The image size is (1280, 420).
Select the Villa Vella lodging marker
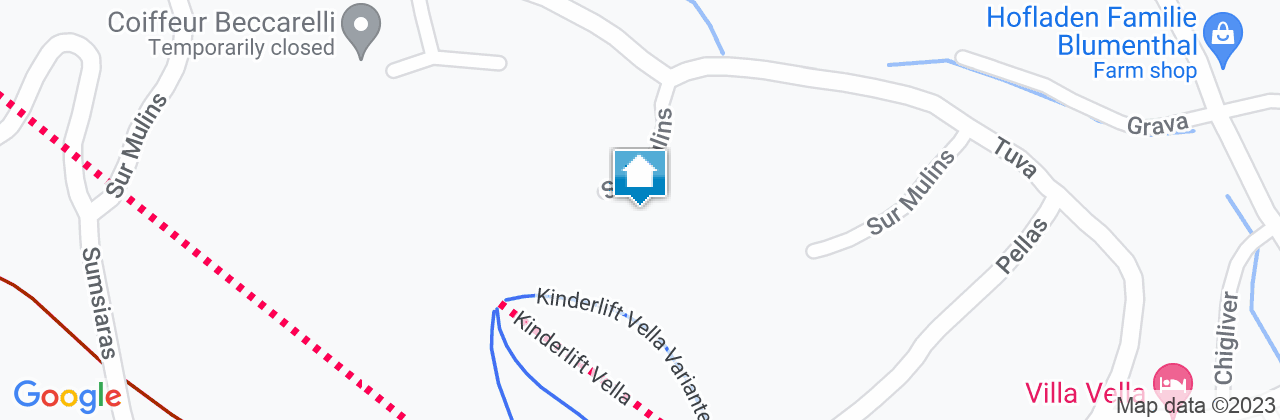[1172, 382]
